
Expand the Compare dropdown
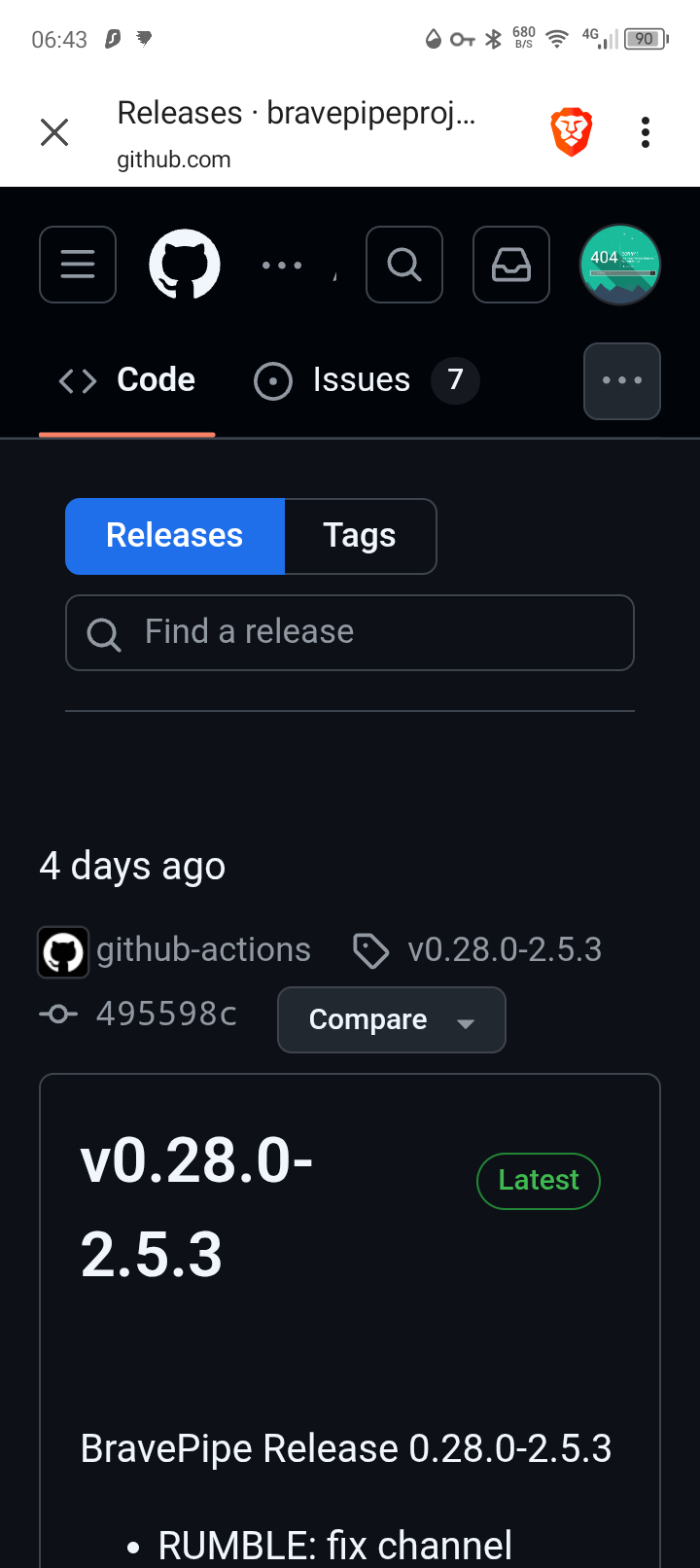(x=391, y=1019)
